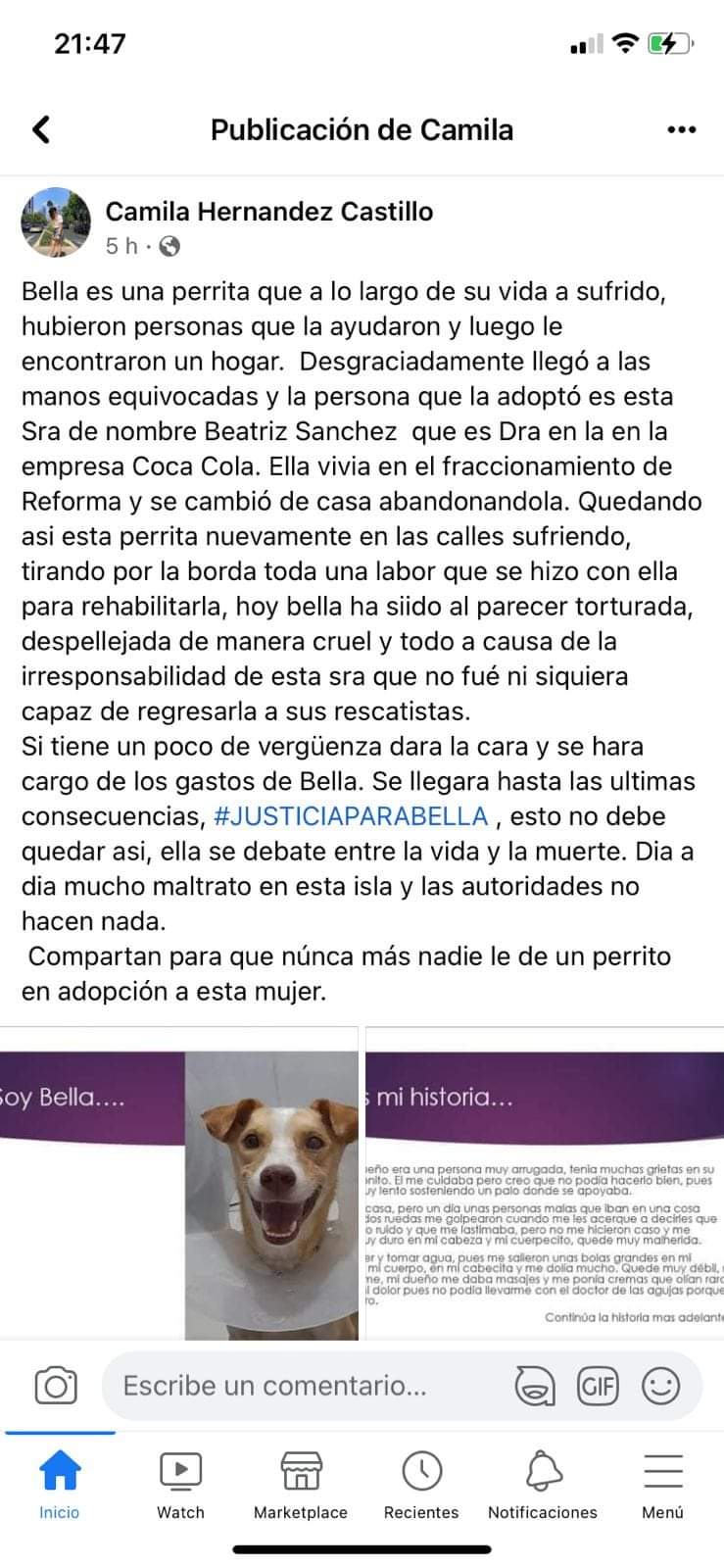This screenshot has height=1568, width=724.
Task: Open the sticker picker in comment box
Action: coord(535,1386)
